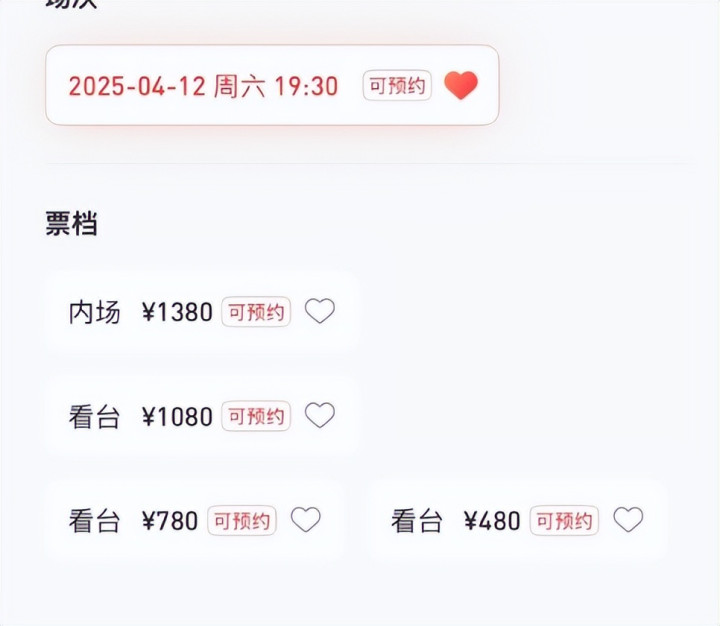
Task: Select the 2025-04-12 周六 19:30 session
Action: 272,85
